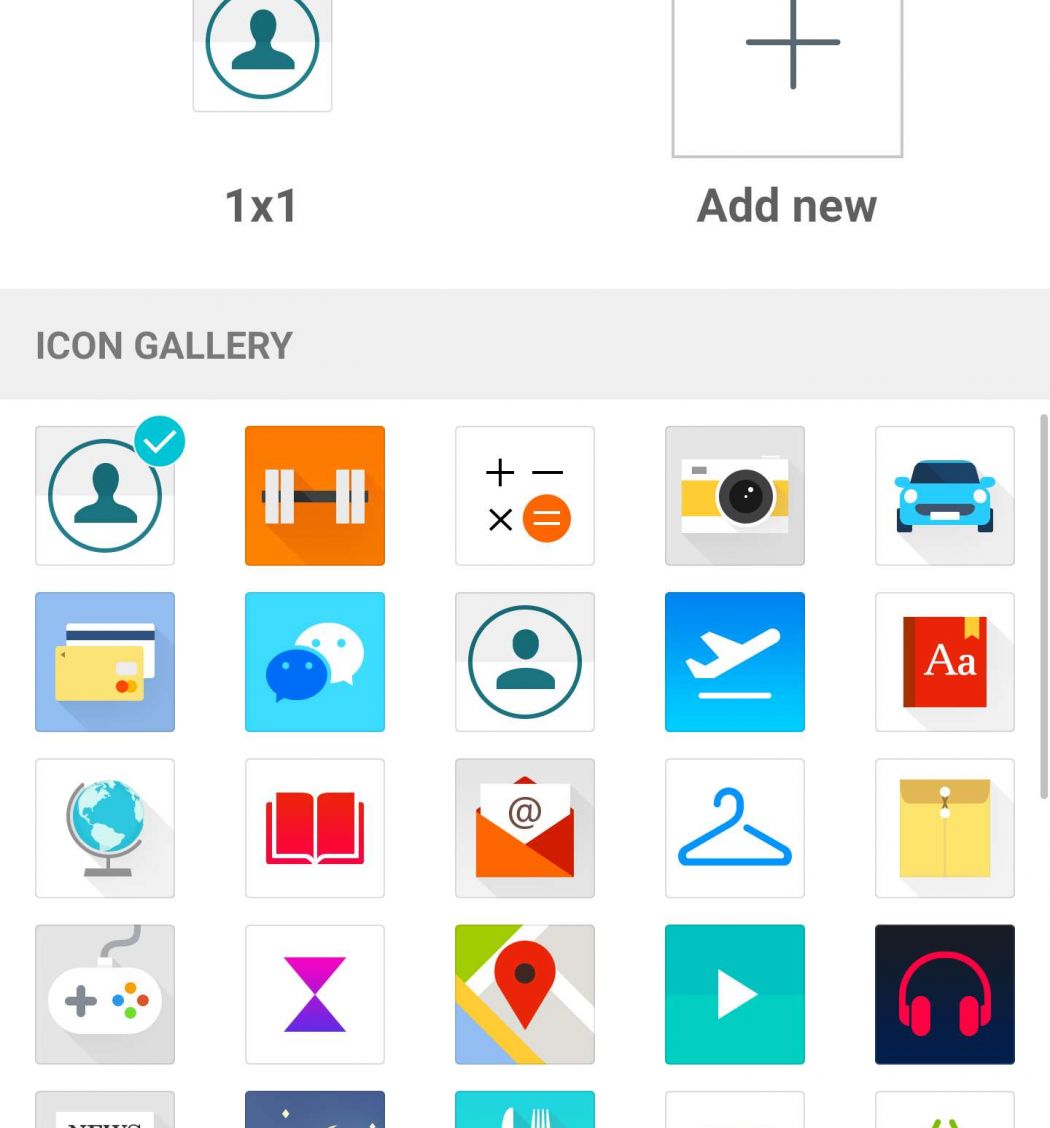Pick the orange email envelope icon
Screen dimensions: 1050x1128
tap(525, 828)
